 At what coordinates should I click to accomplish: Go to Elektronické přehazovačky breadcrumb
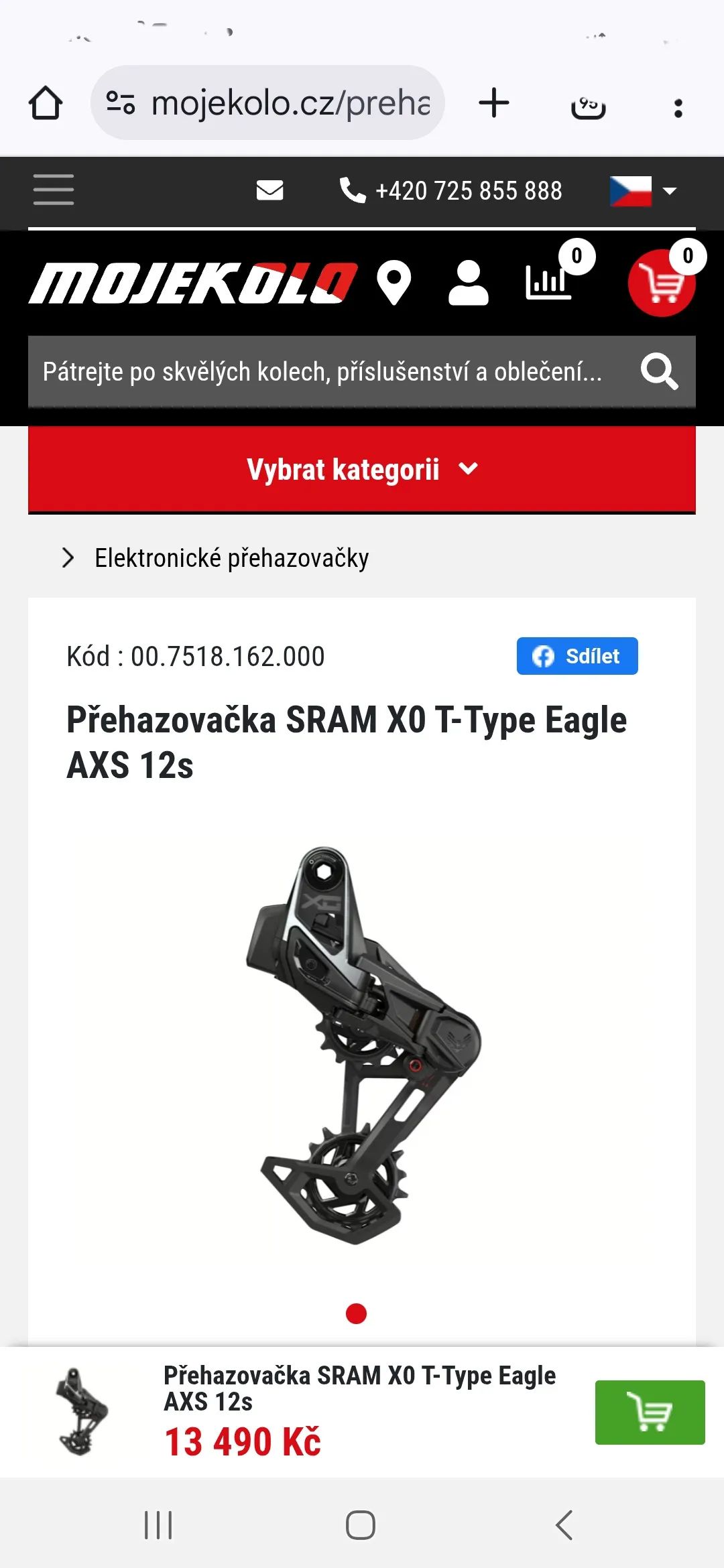pos(231,558)
